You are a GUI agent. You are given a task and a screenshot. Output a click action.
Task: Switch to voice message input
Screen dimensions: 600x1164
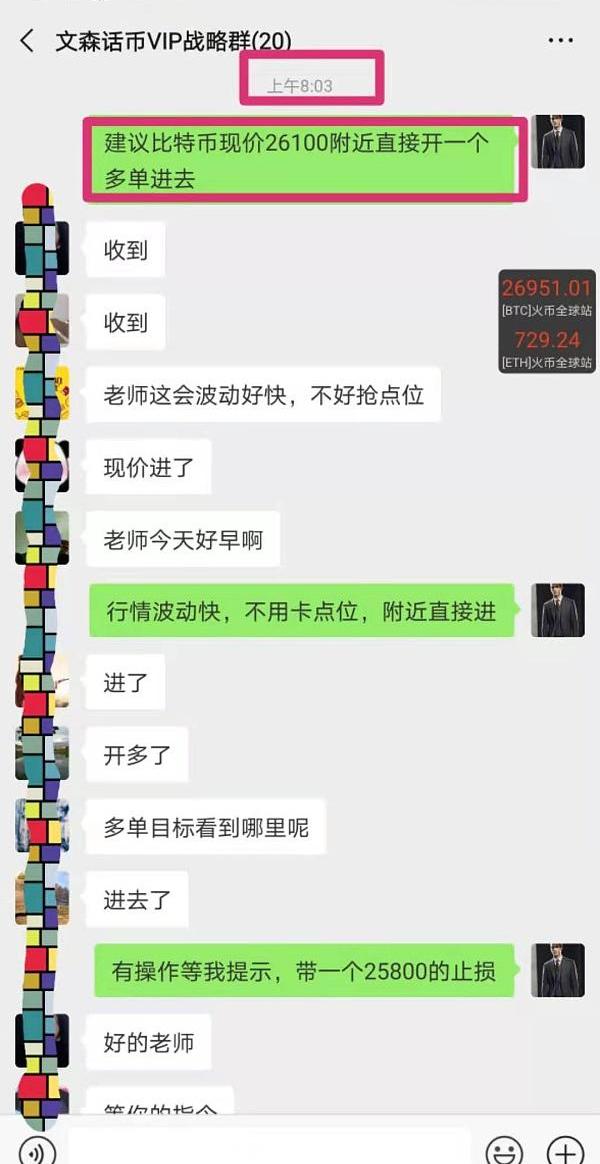click(37, 1149)
